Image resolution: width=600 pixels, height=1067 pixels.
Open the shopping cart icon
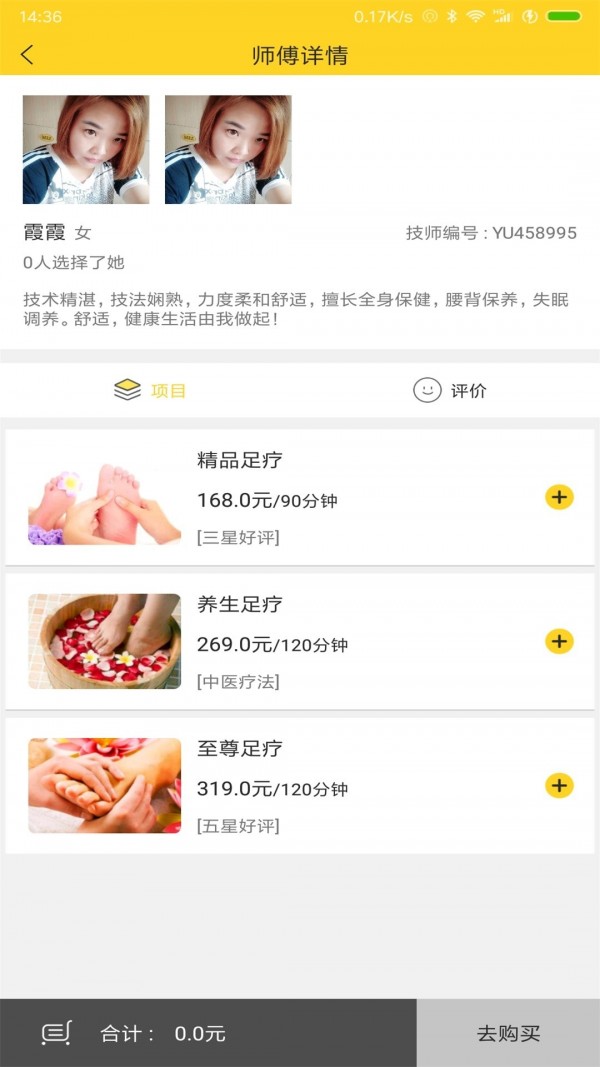coord(56,1033)
